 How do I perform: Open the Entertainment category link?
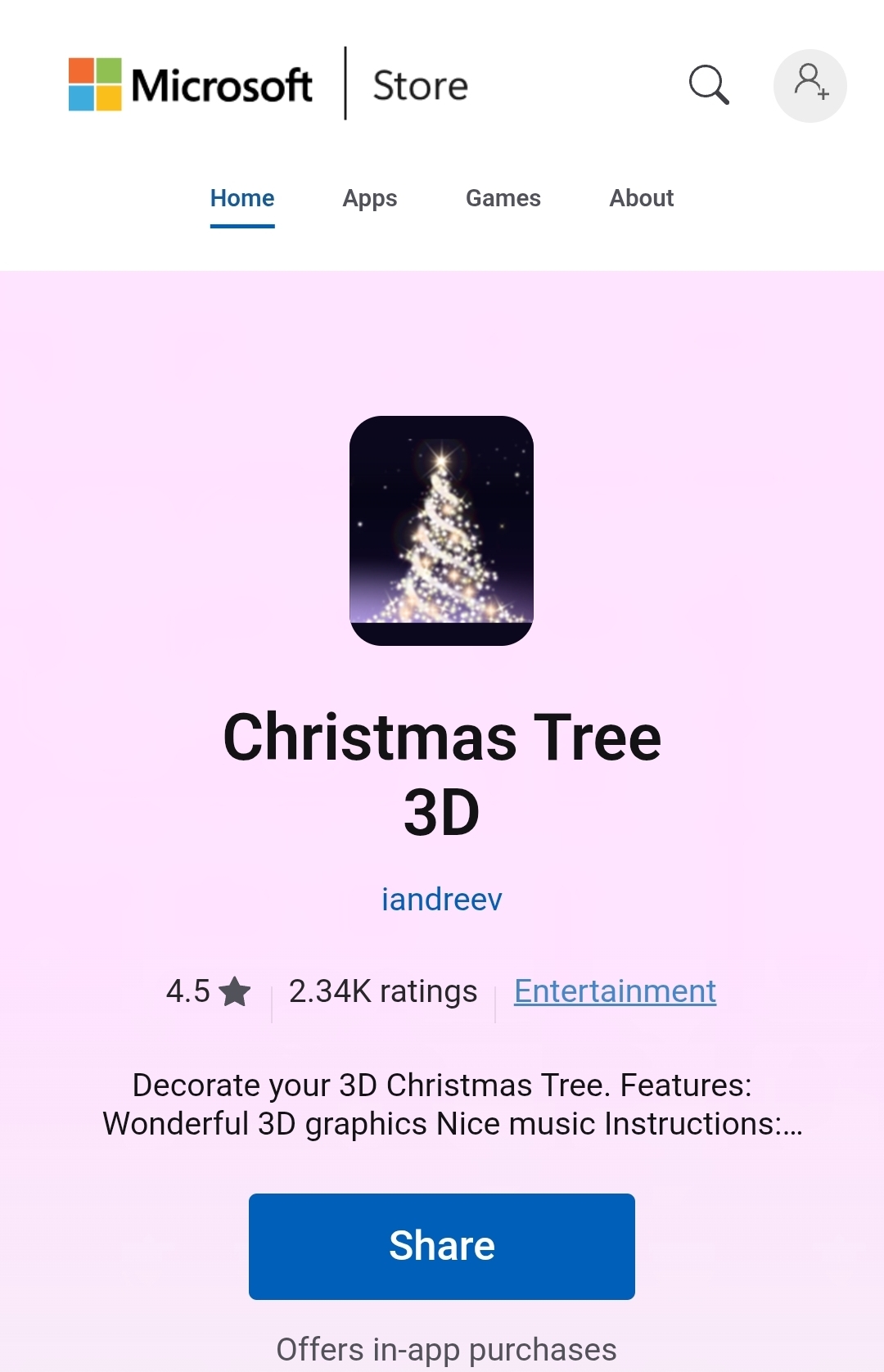616,991
